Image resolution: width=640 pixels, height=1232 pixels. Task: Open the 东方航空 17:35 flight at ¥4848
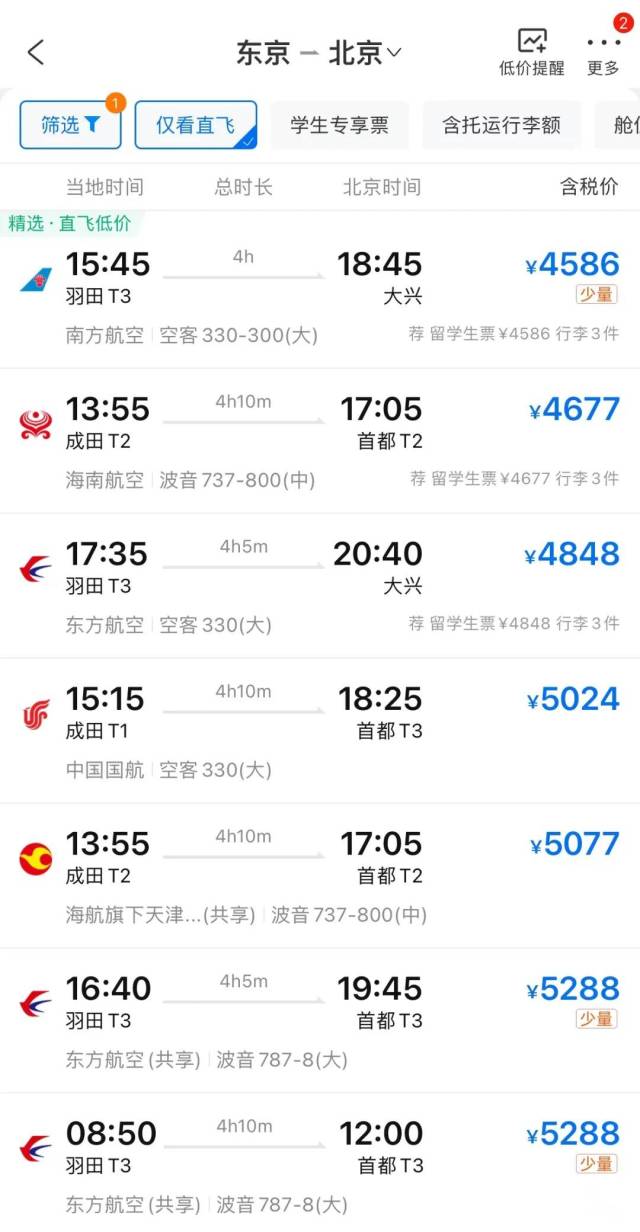[320, 585]
